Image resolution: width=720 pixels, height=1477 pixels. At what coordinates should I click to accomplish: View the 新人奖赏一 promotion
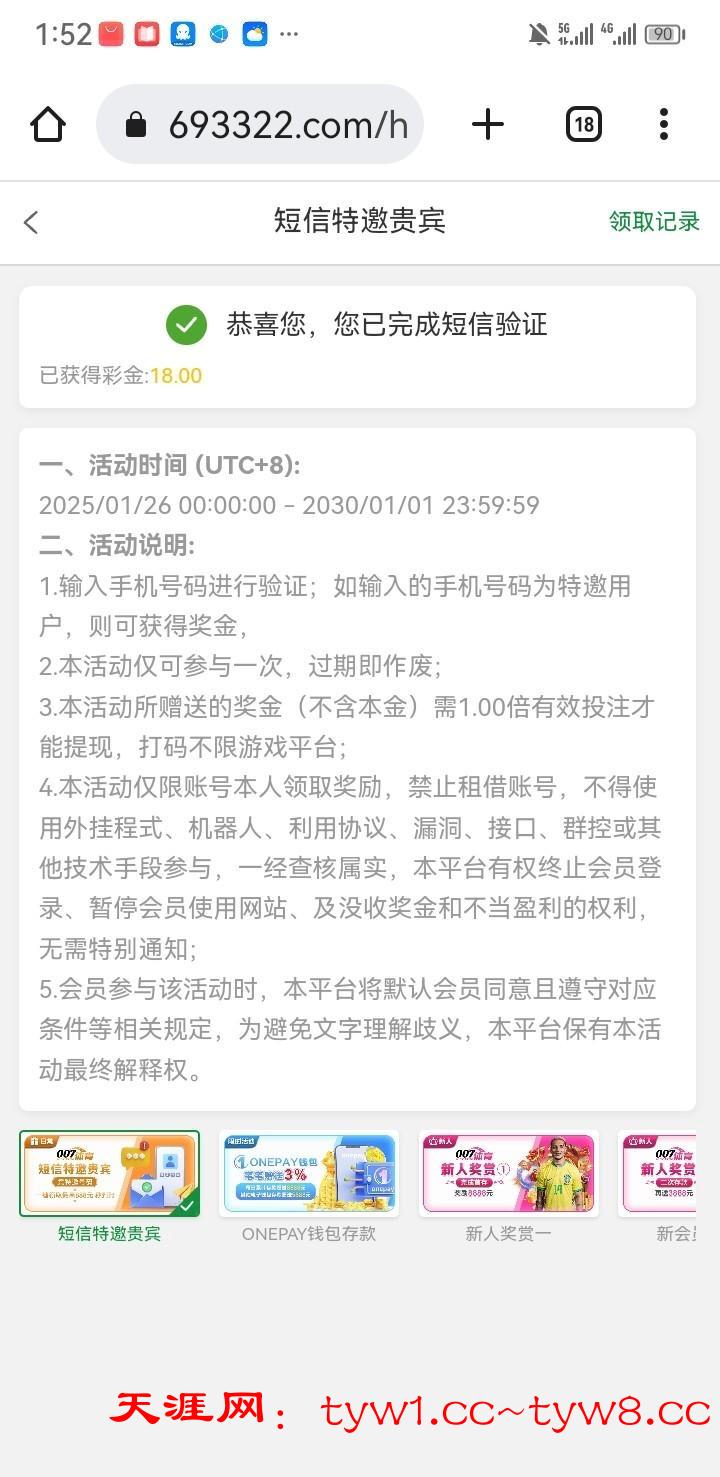[508, 1174]
